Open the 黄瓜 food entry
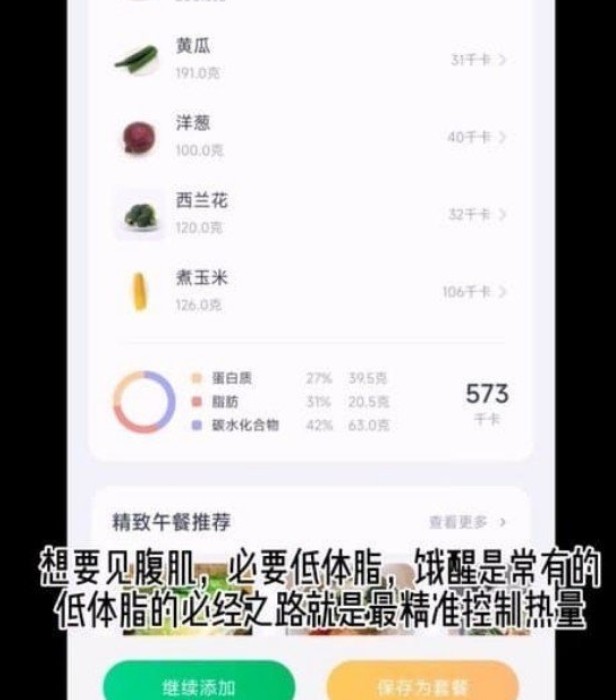Screen dimensions: 616x700 310,59
